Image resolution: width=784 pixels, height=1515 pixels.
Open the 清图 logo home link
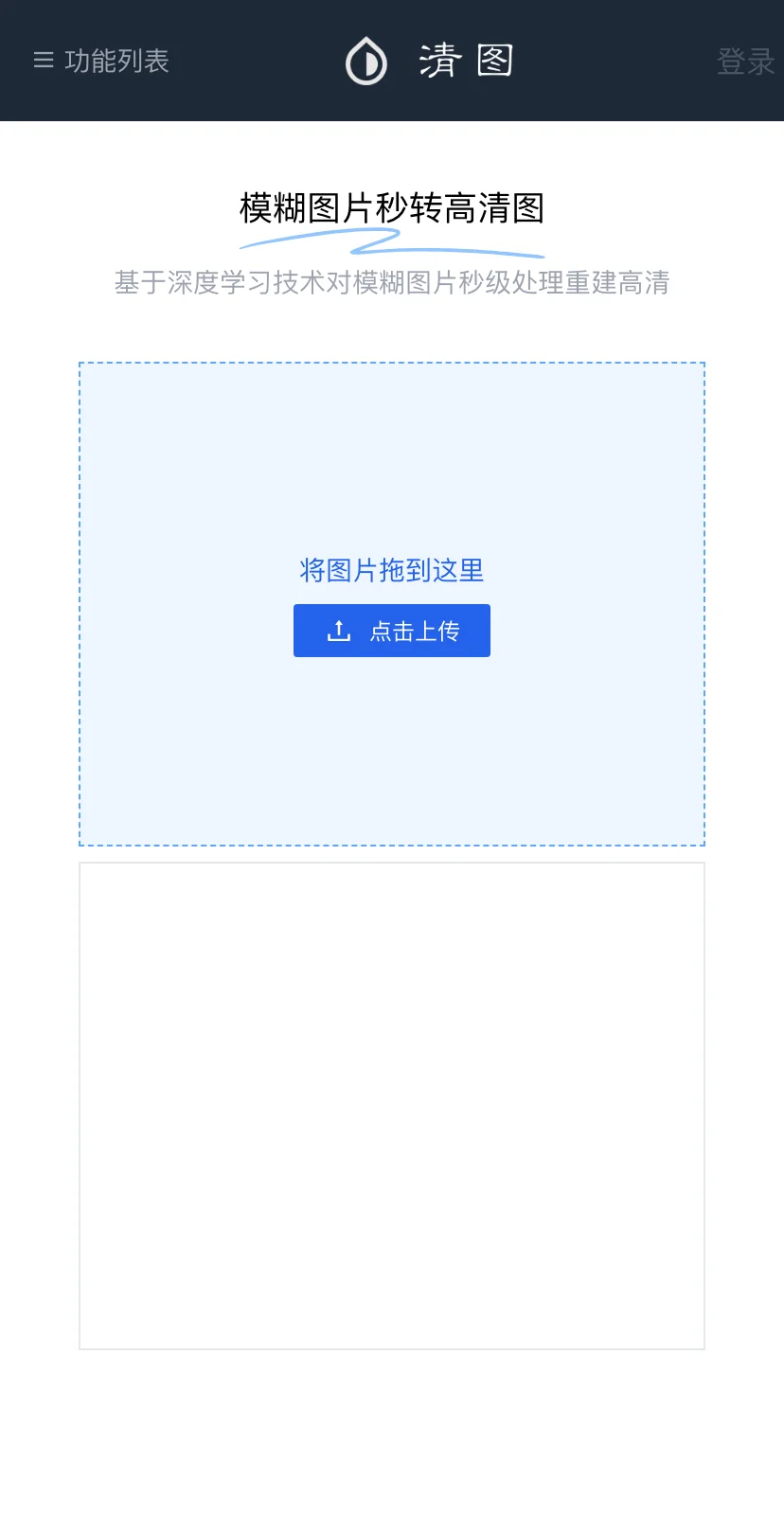tap(429, 61)
